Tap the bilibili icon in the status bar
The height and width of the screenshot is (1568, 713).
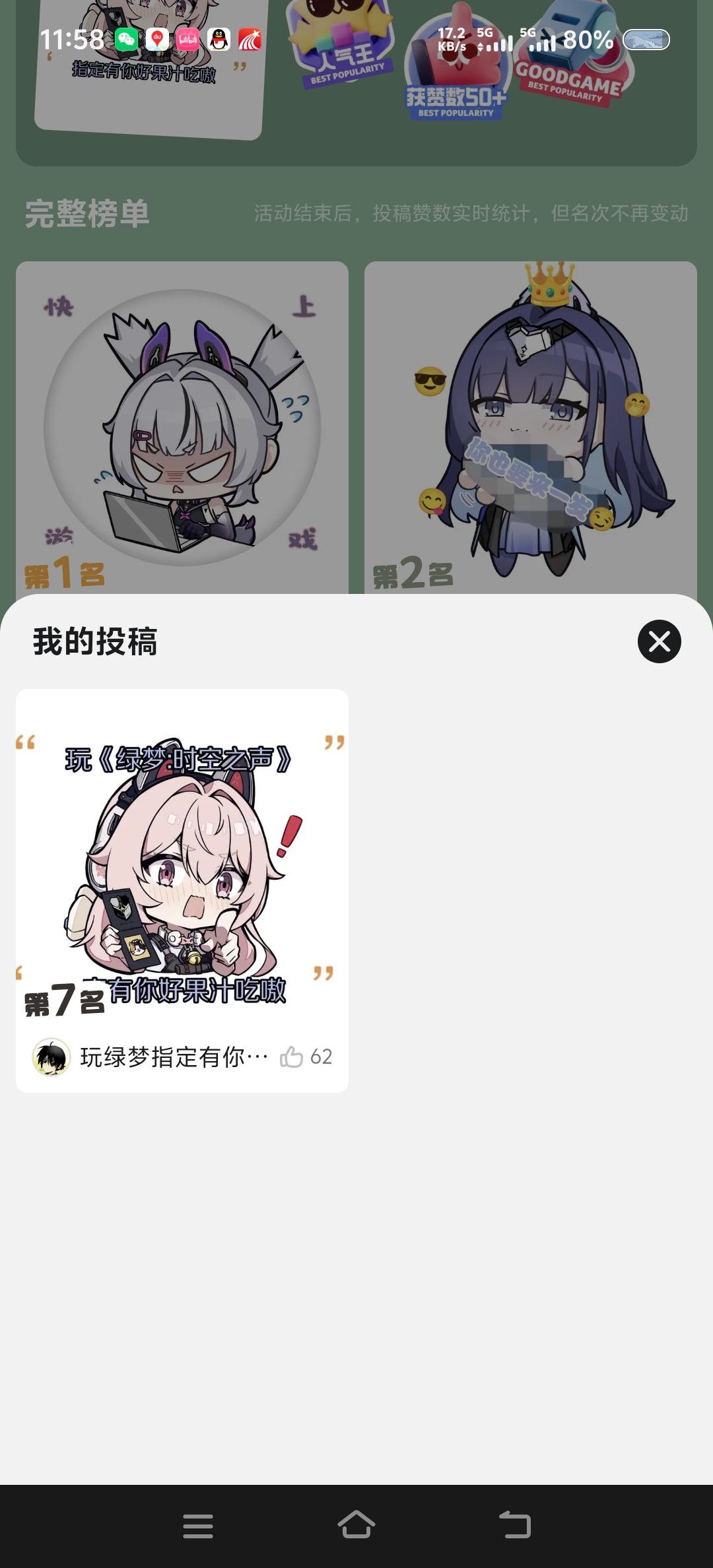pos(189,40)
